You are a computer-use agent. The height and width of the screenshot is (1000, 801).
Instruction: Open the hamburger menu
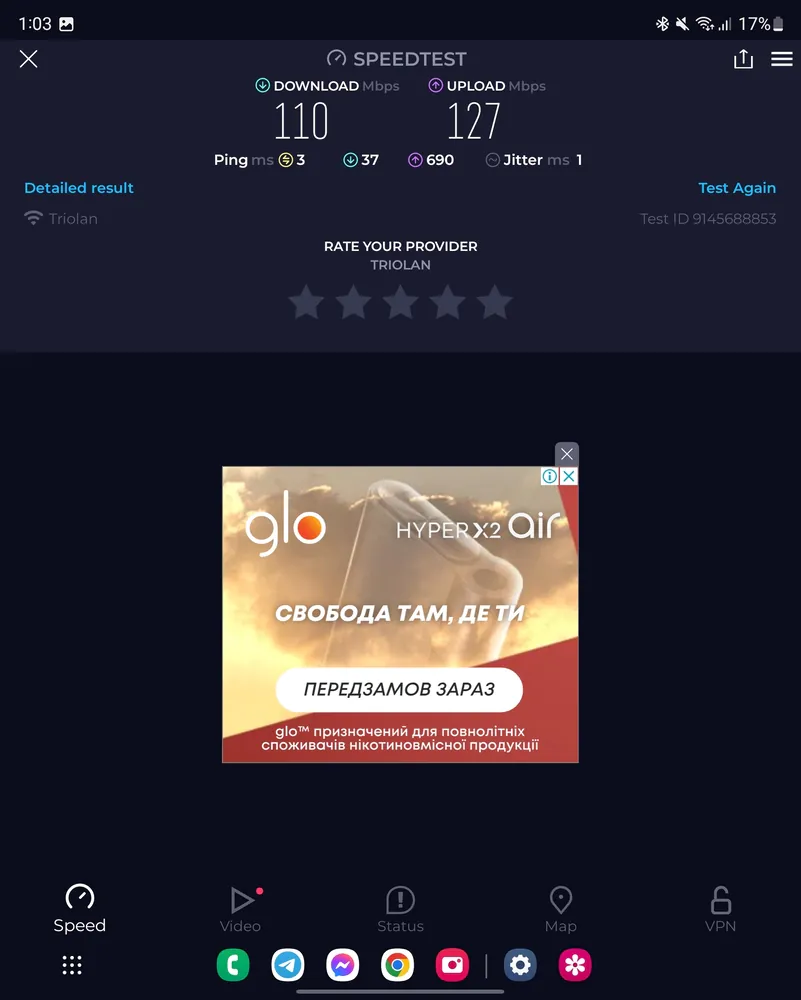click(782, 59)
